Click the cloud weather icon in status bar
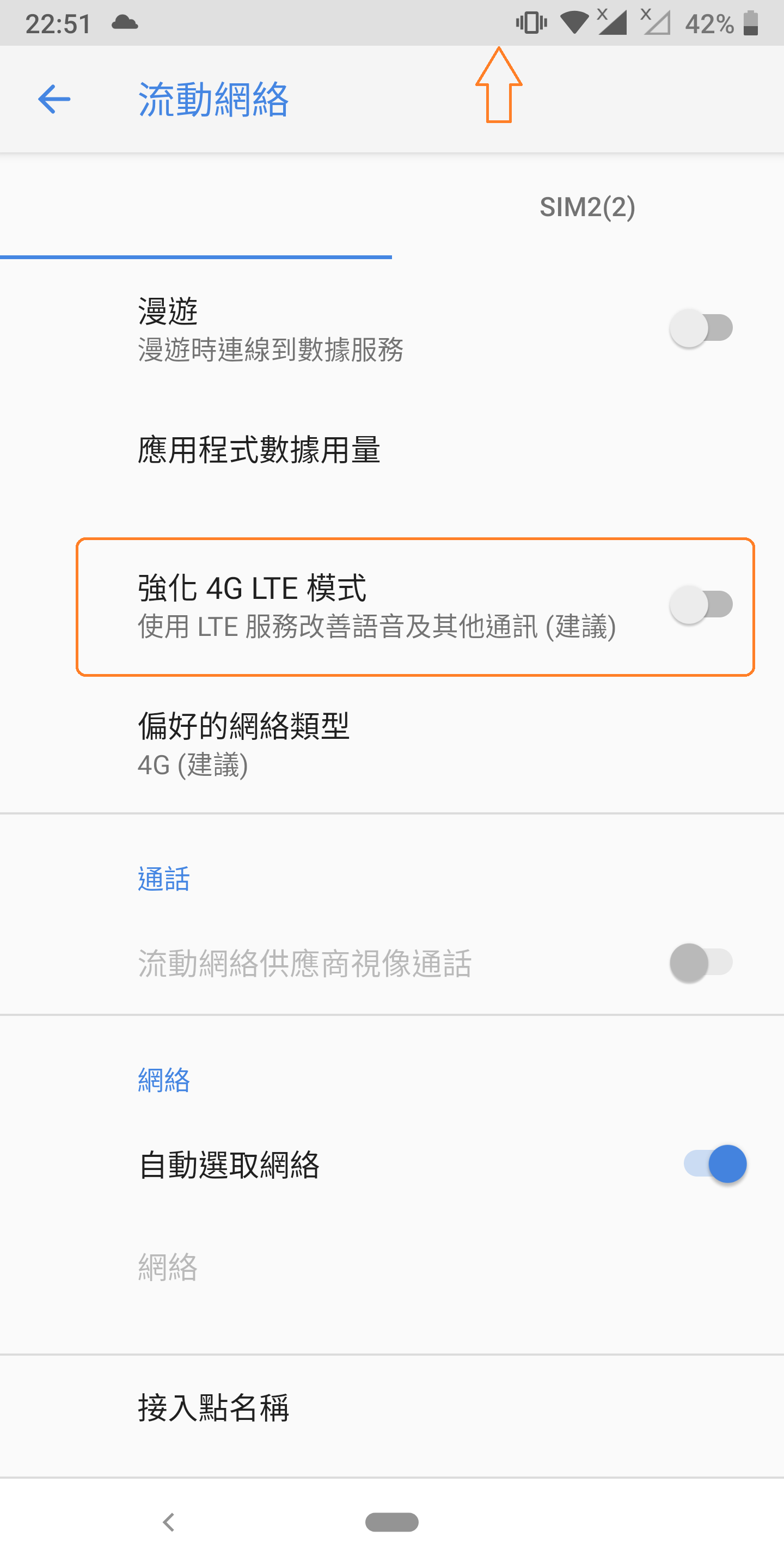 [125, 22]
